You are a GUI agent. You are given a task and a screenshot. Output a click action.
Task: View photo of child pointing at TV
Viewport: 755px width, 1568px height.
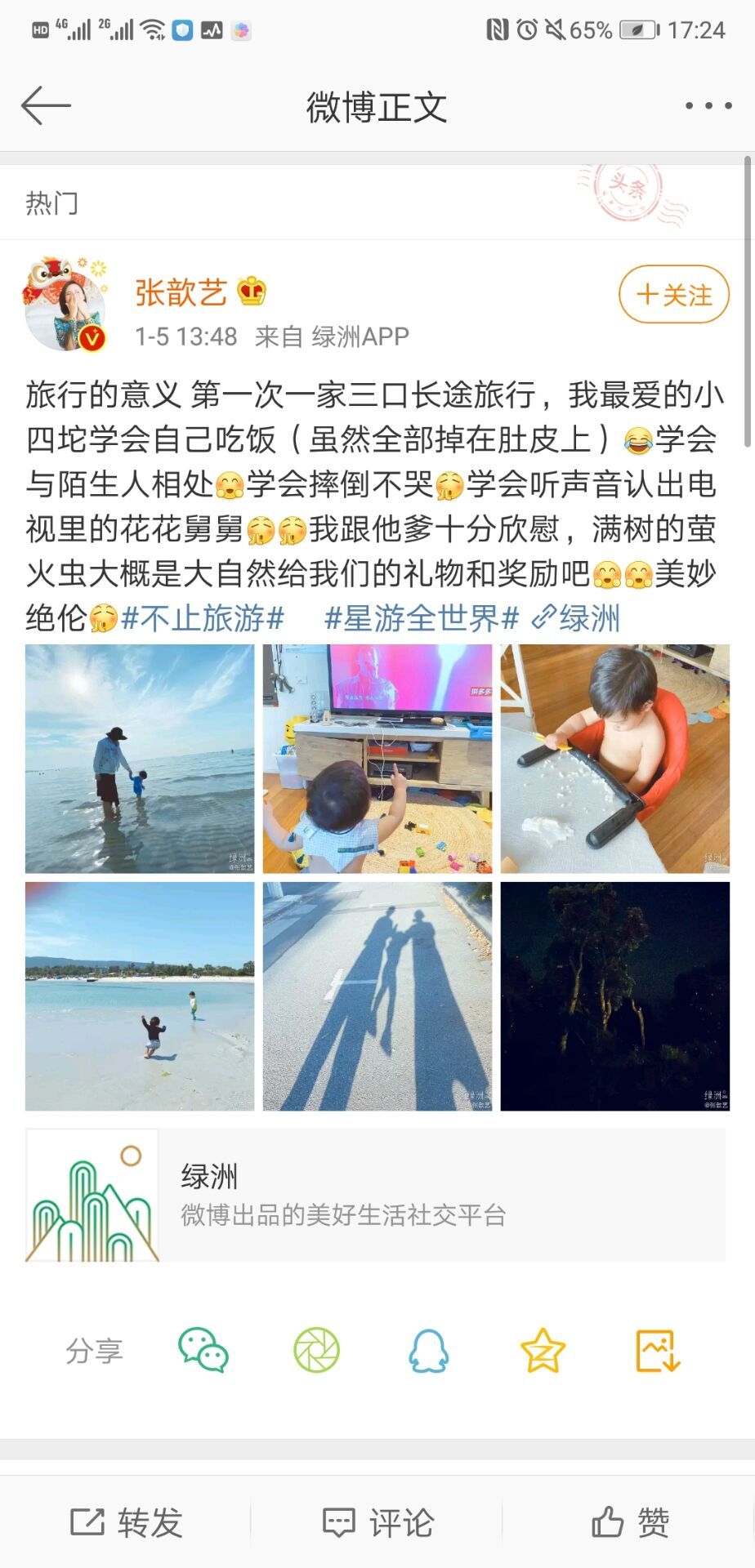377,759
